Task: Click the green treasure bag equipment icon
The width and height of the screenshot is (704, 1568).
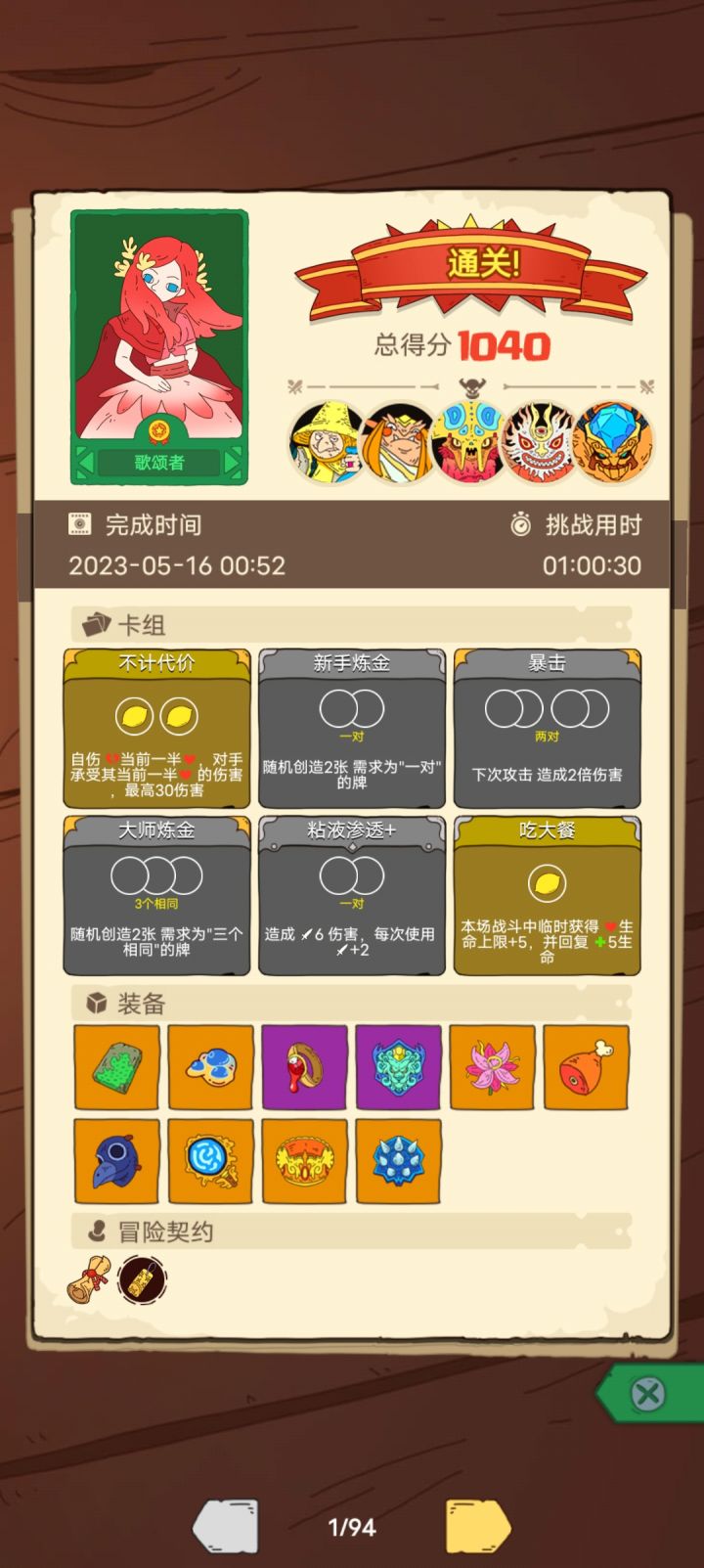Action: (x=117, y=1067)
